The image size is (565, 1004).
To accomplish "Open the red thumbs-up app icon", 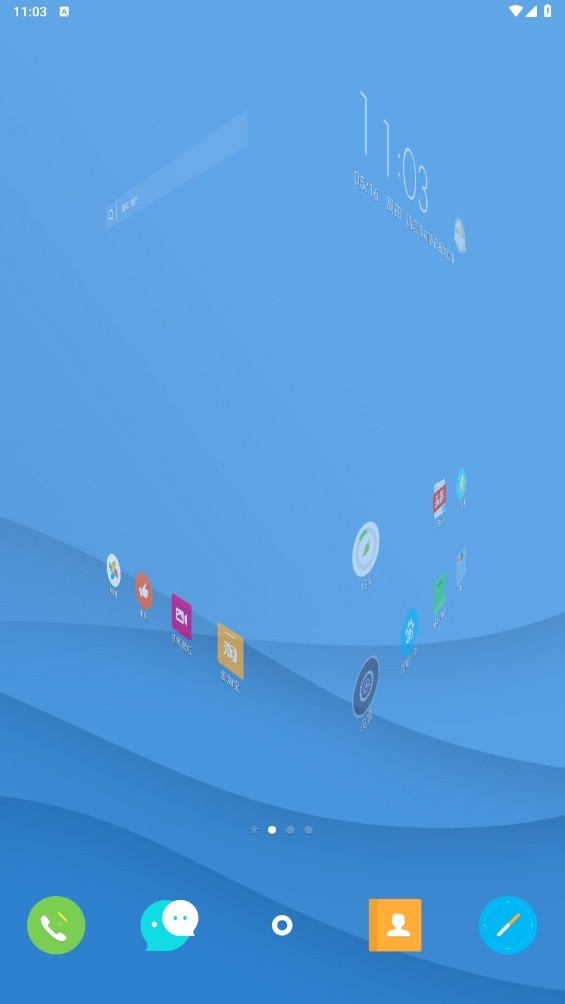I will coord(143,590).
